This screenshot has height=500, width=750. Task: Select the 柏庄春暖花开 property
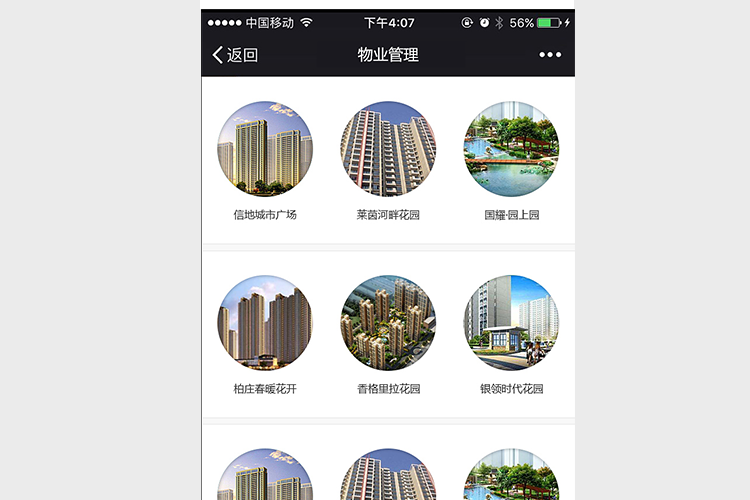pyautogui.click(x=265, y=323)
